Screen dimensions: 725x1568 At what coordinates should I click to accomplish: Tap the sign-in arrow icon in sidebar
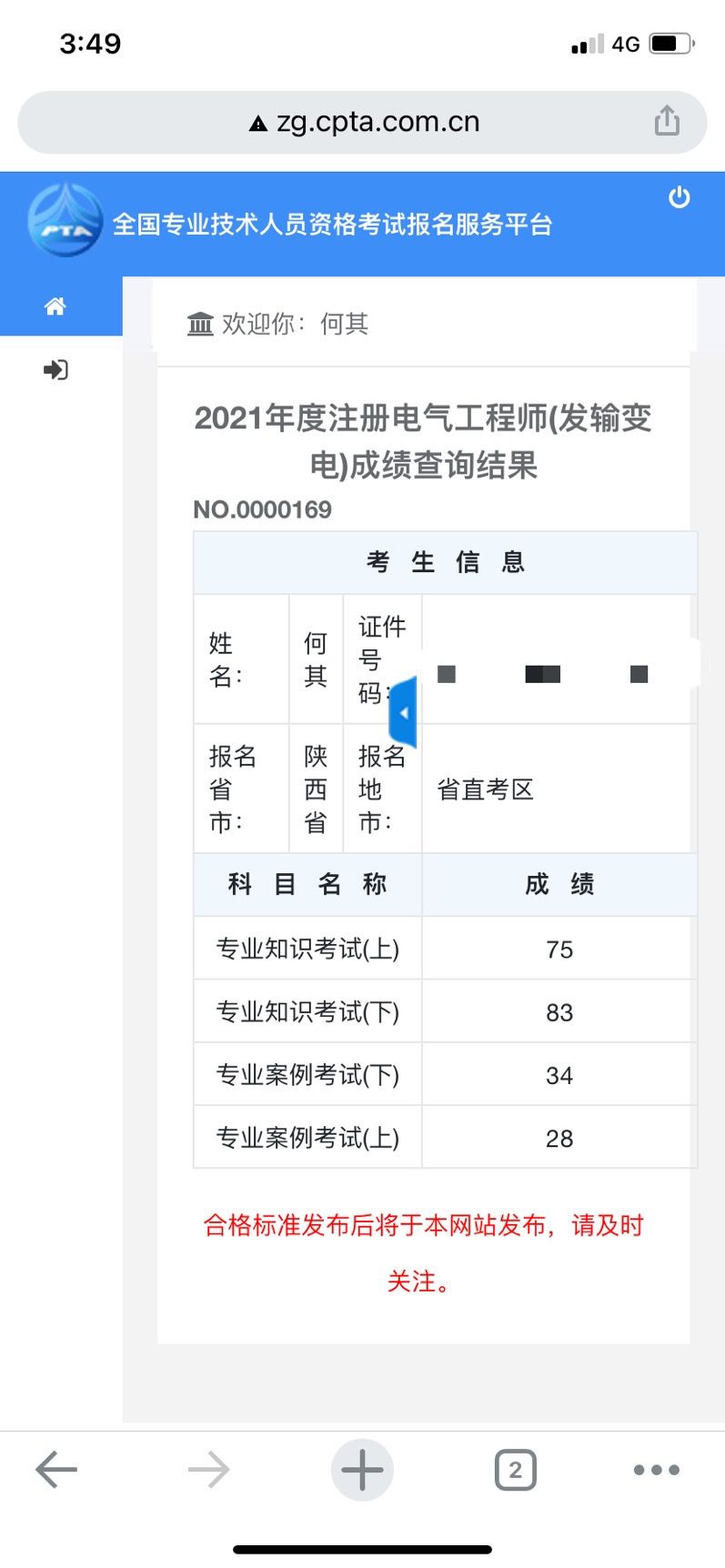(55, 370)
